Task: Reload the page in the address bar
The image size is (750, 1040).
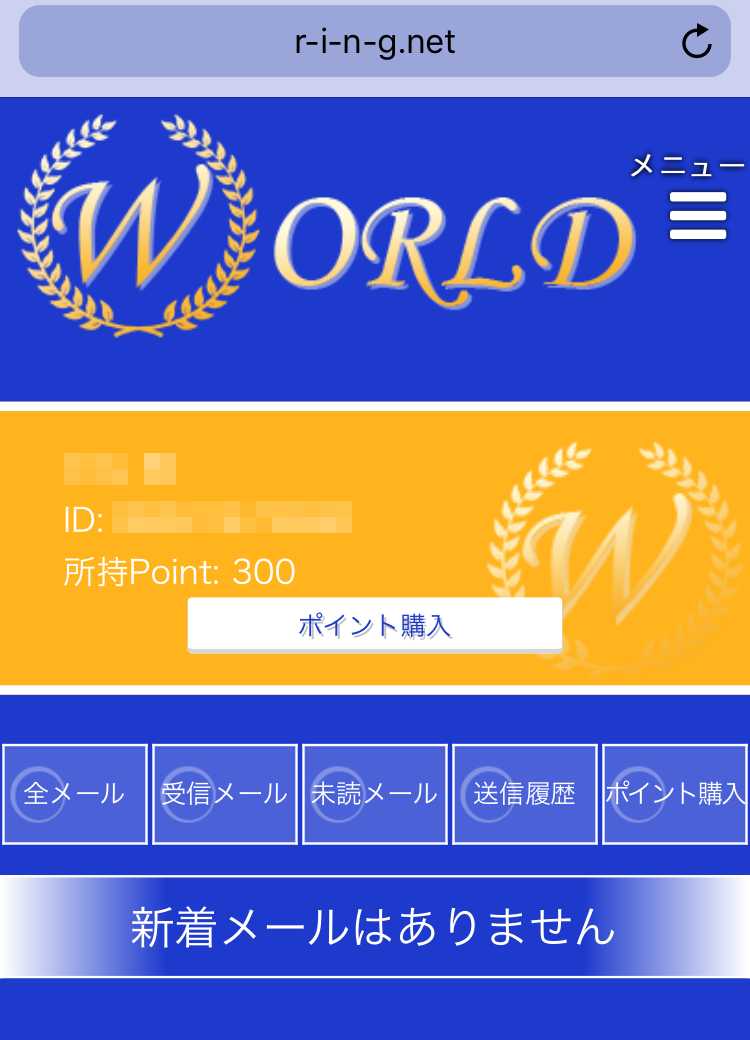Action: pos(696,42)
